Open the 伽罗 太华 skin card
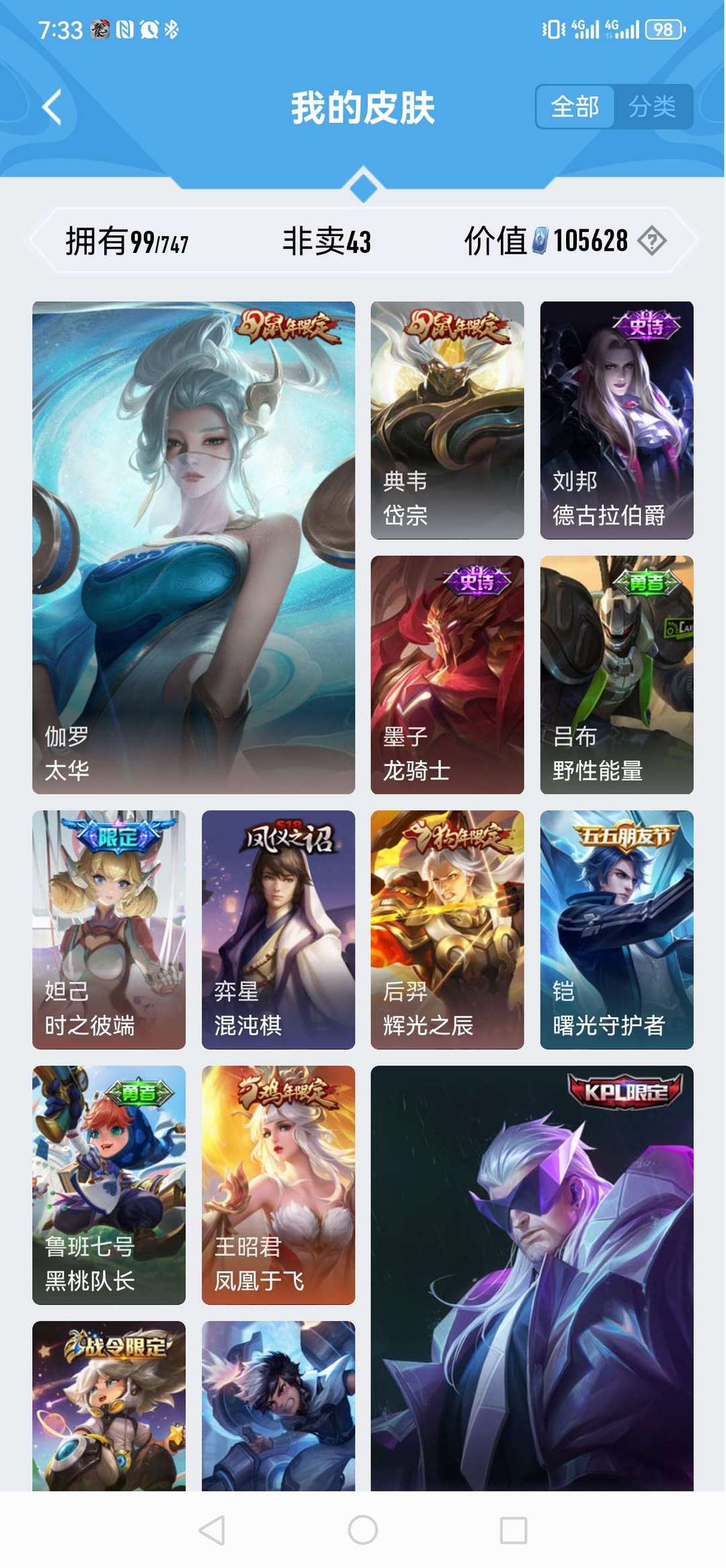This screenshot has height=1568, width=726. (194, 545)
